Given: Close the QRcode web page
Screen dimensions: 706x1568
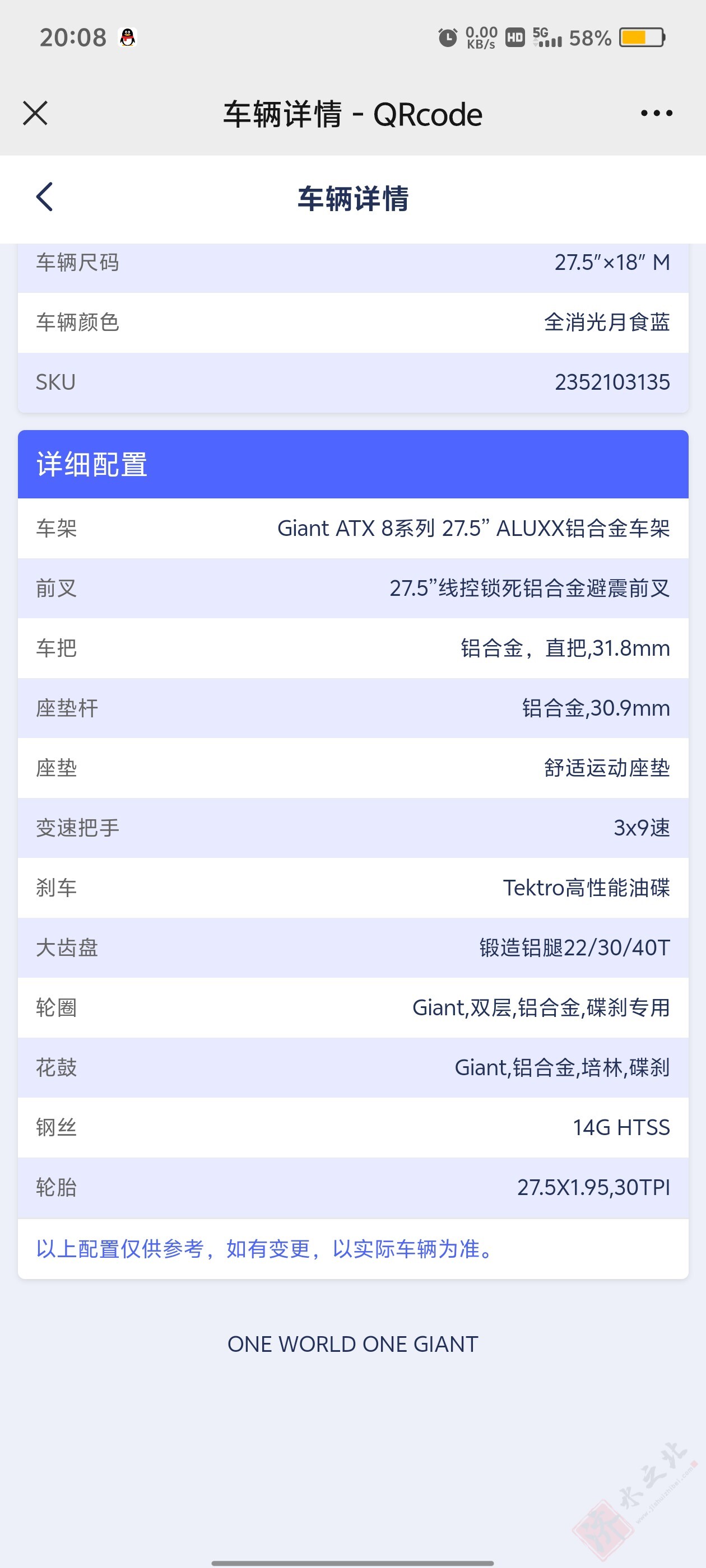Looking at the screenshot, I should (x=35, y=113).
